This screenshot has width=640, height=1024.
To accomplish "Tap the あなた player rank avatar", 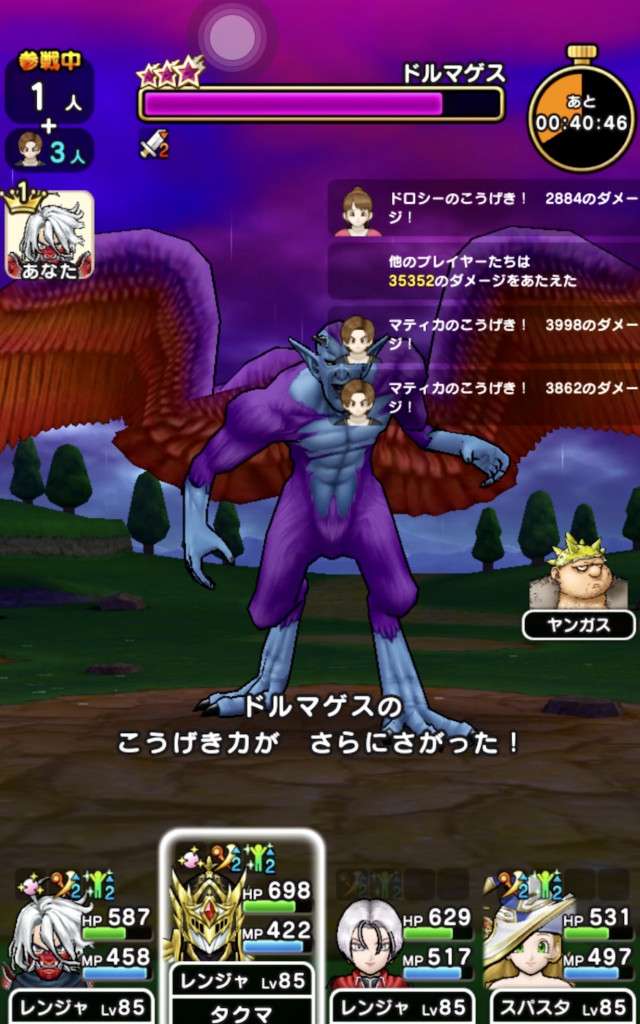I will pyautogui.click(x=49, y=237).
